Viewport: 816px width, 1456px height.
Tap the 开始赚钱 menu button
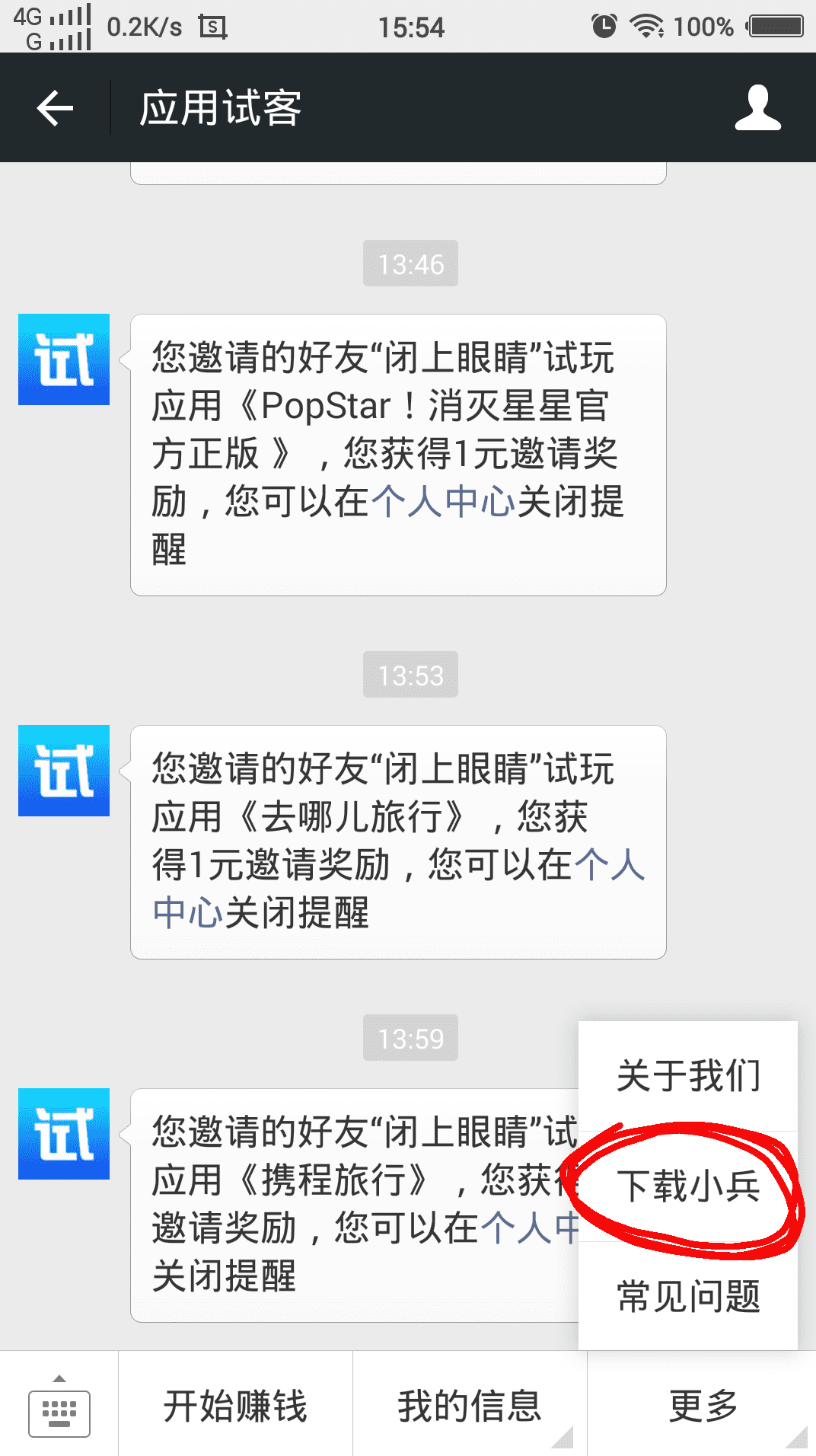pos(235,1406)
